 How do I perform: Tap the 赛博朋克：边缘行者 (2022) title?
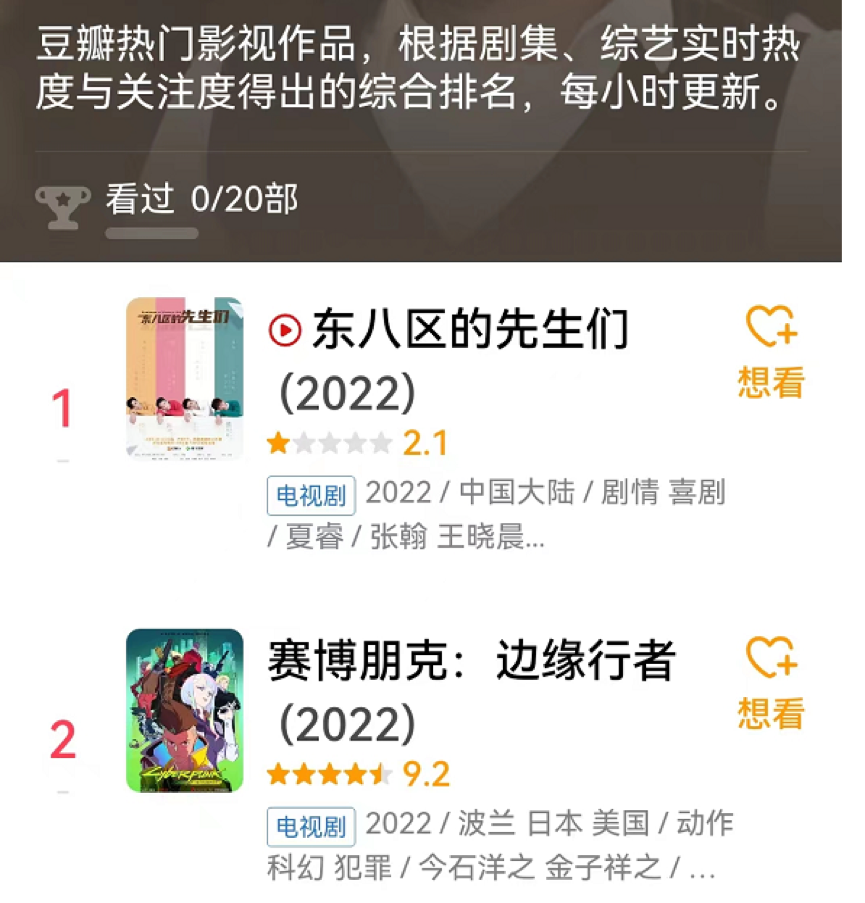(x=472, y=662)
